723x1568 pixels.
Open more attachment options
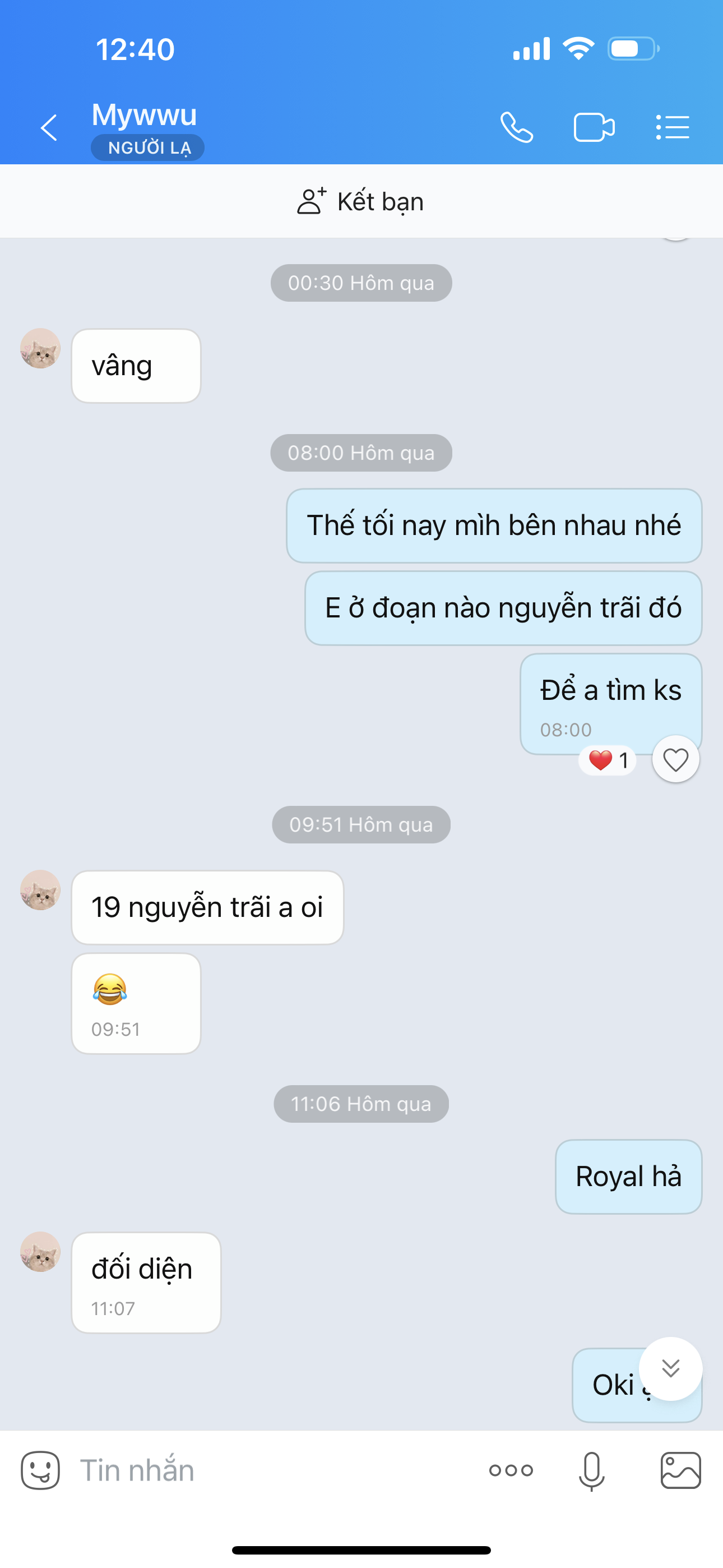coord(511,1470)
